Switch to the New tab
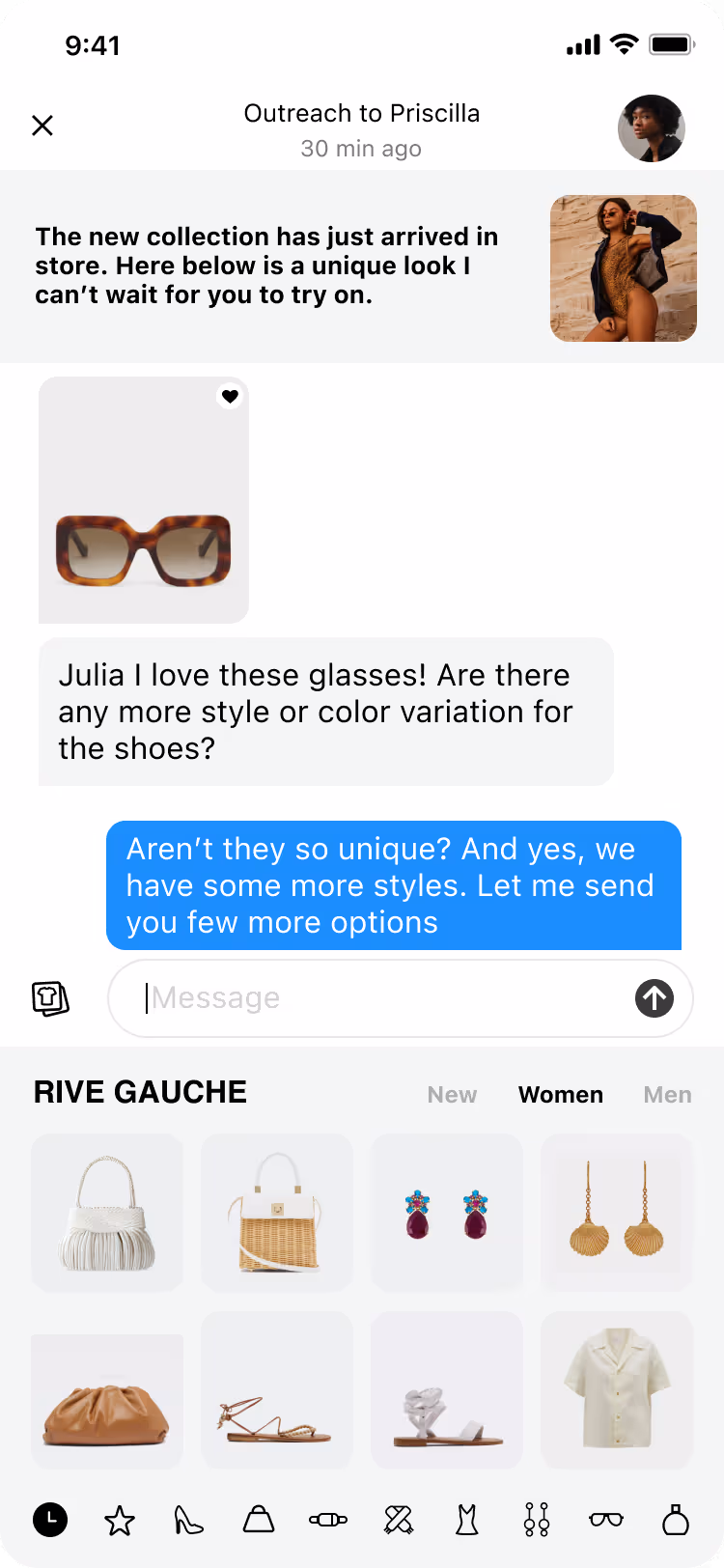724x1568 pixels. [452, 1095]
